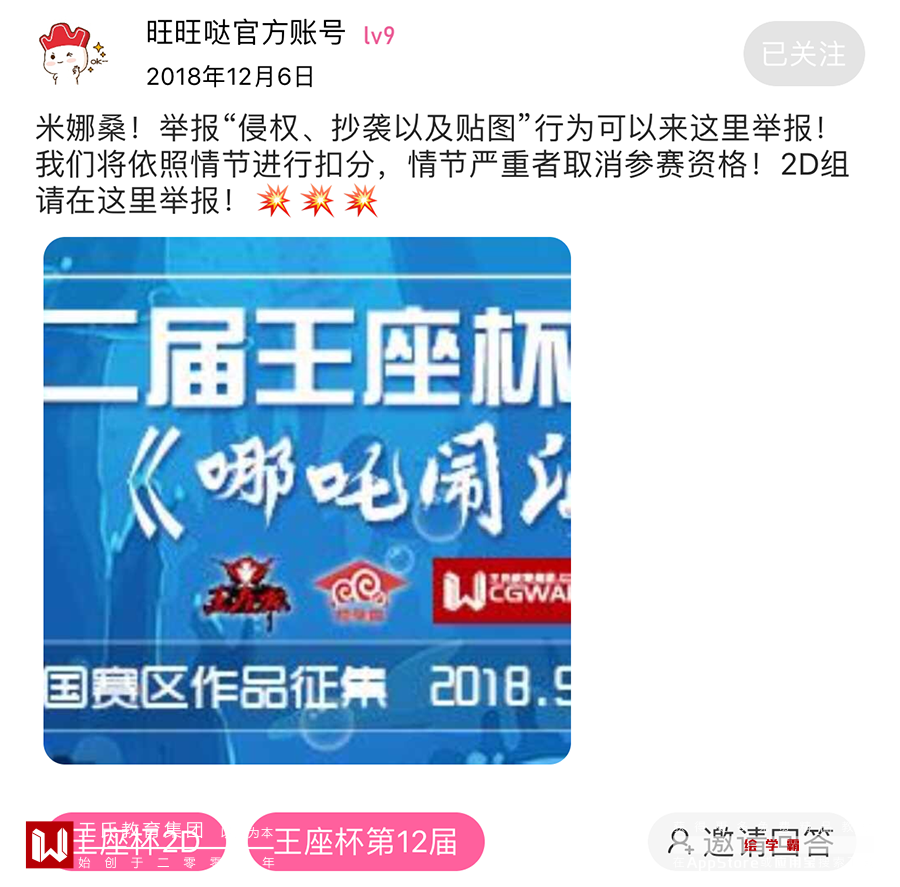This screenshot has height=887, width=900.
Task: Open the 王座杯2D topic tag
Action: [x=140, y=842]
